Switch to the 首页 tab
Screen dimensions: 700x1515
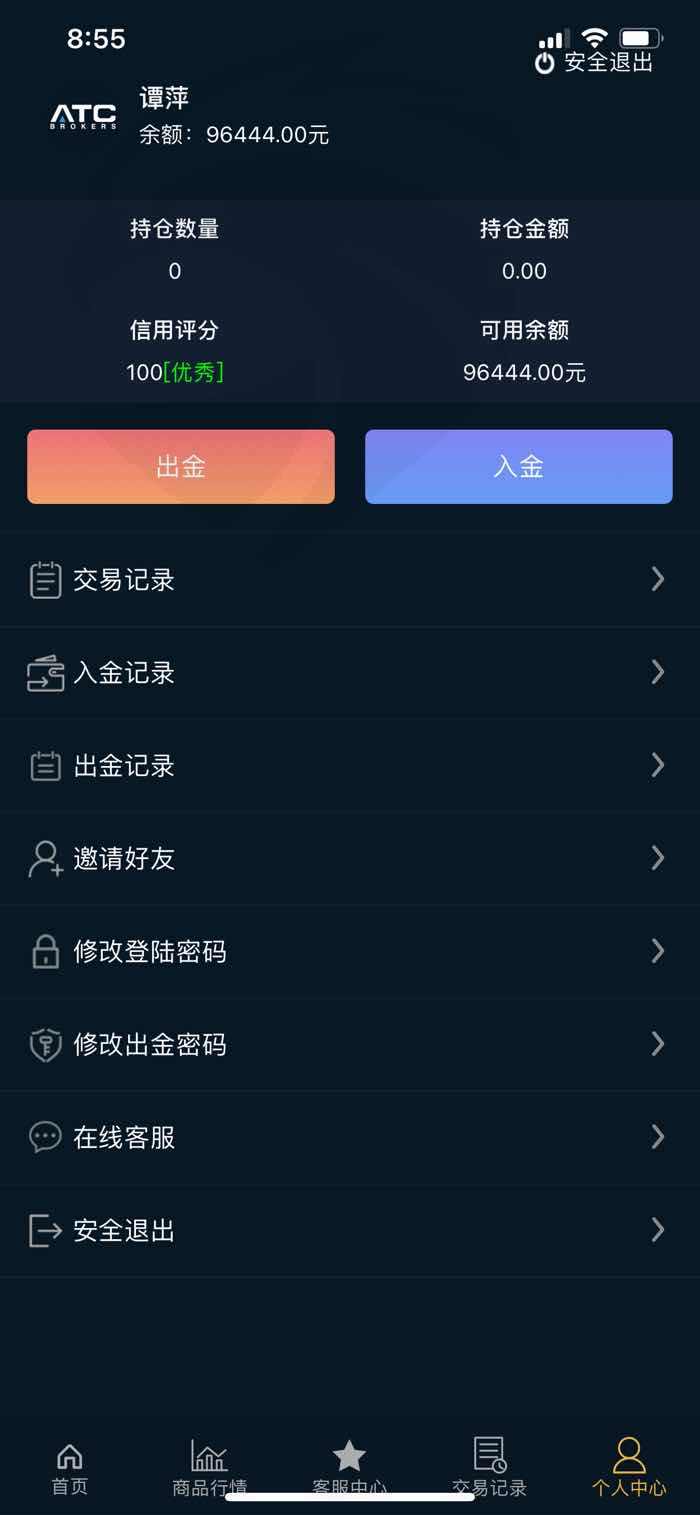coord(70,1468)
